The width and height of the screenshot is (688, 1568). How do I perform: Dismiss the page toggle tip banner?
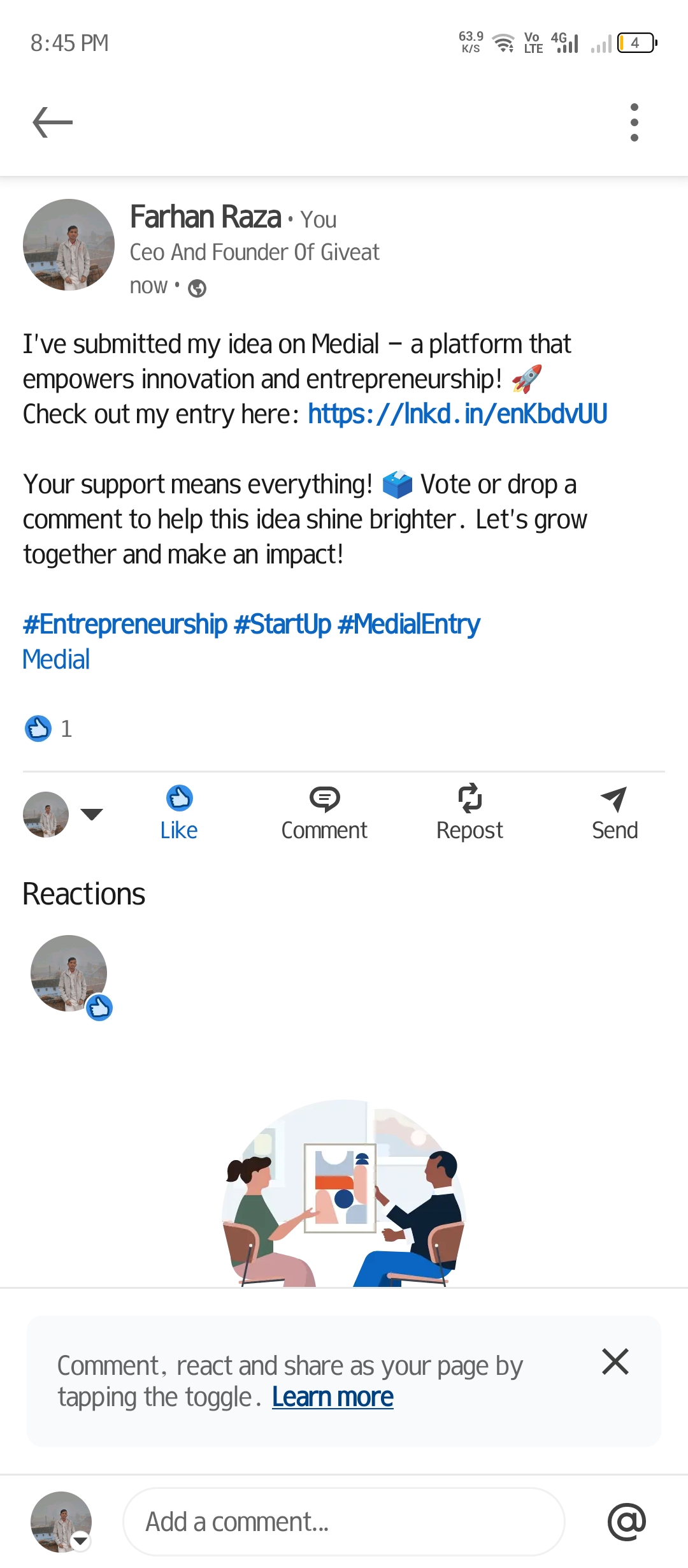(x=615, y=1362)
